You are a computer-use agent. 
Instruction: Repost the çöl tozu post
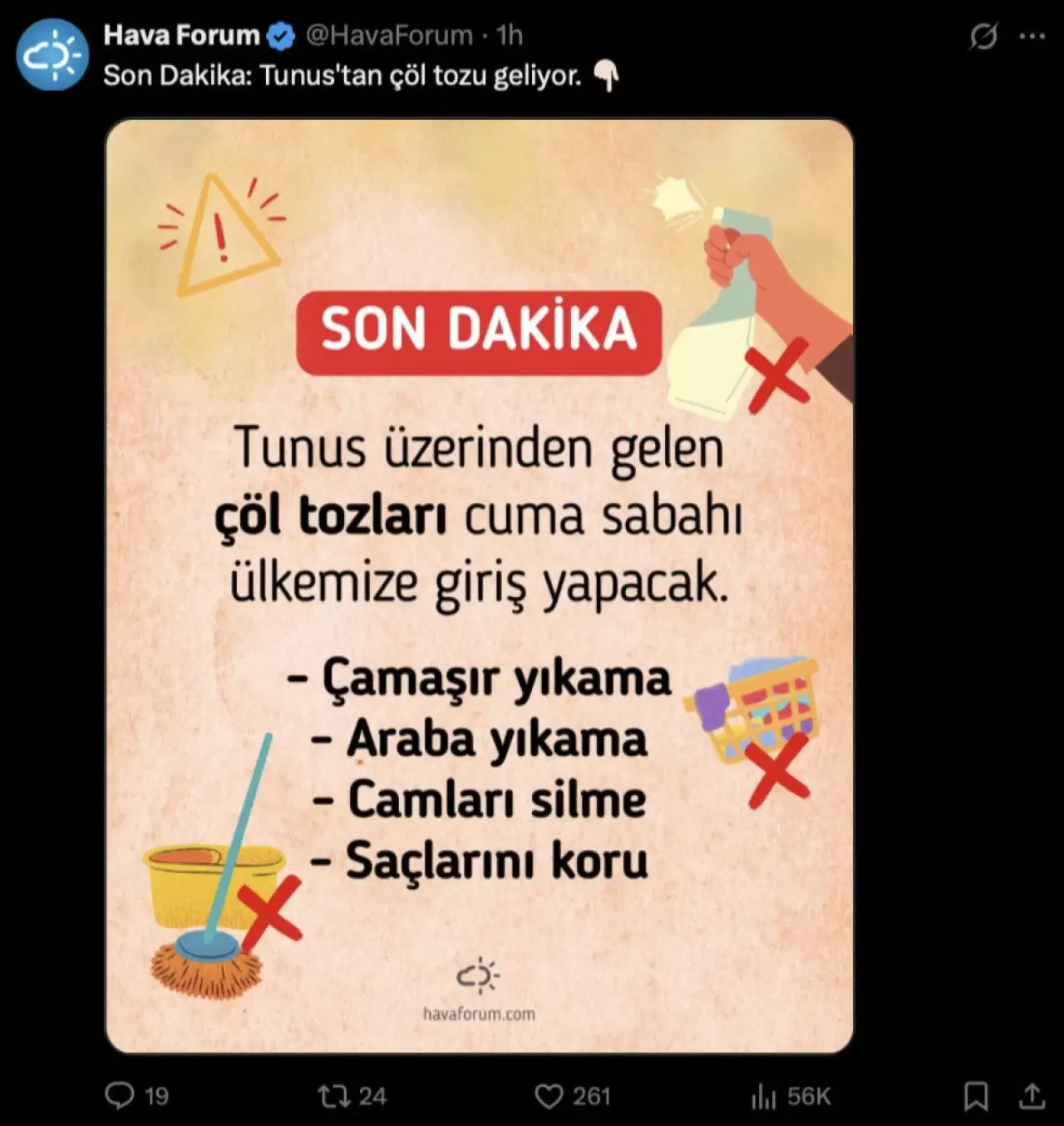point(335,1095)
